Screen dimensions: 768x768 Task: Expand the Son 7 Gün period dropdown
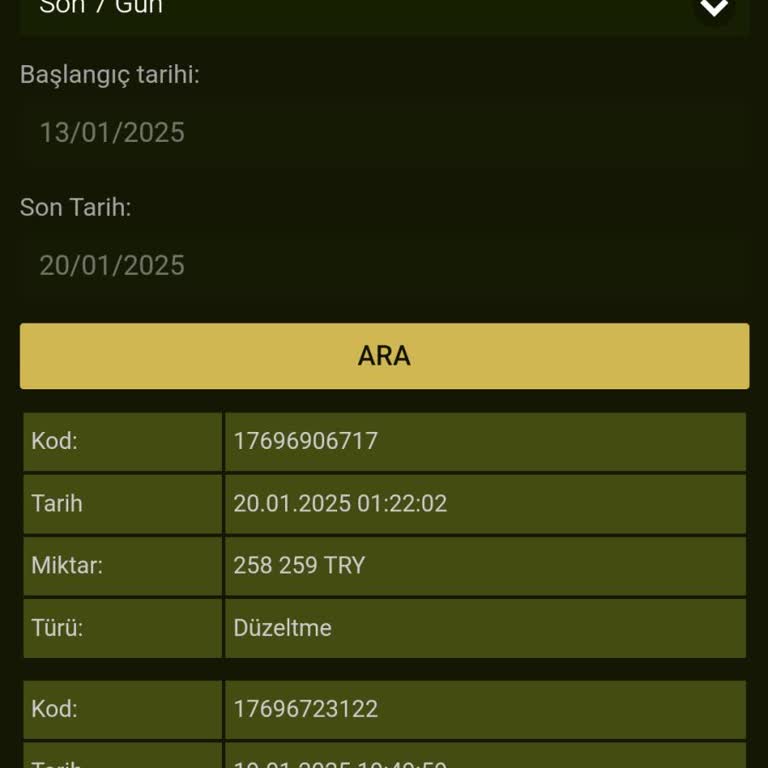(x=712, y=10)
